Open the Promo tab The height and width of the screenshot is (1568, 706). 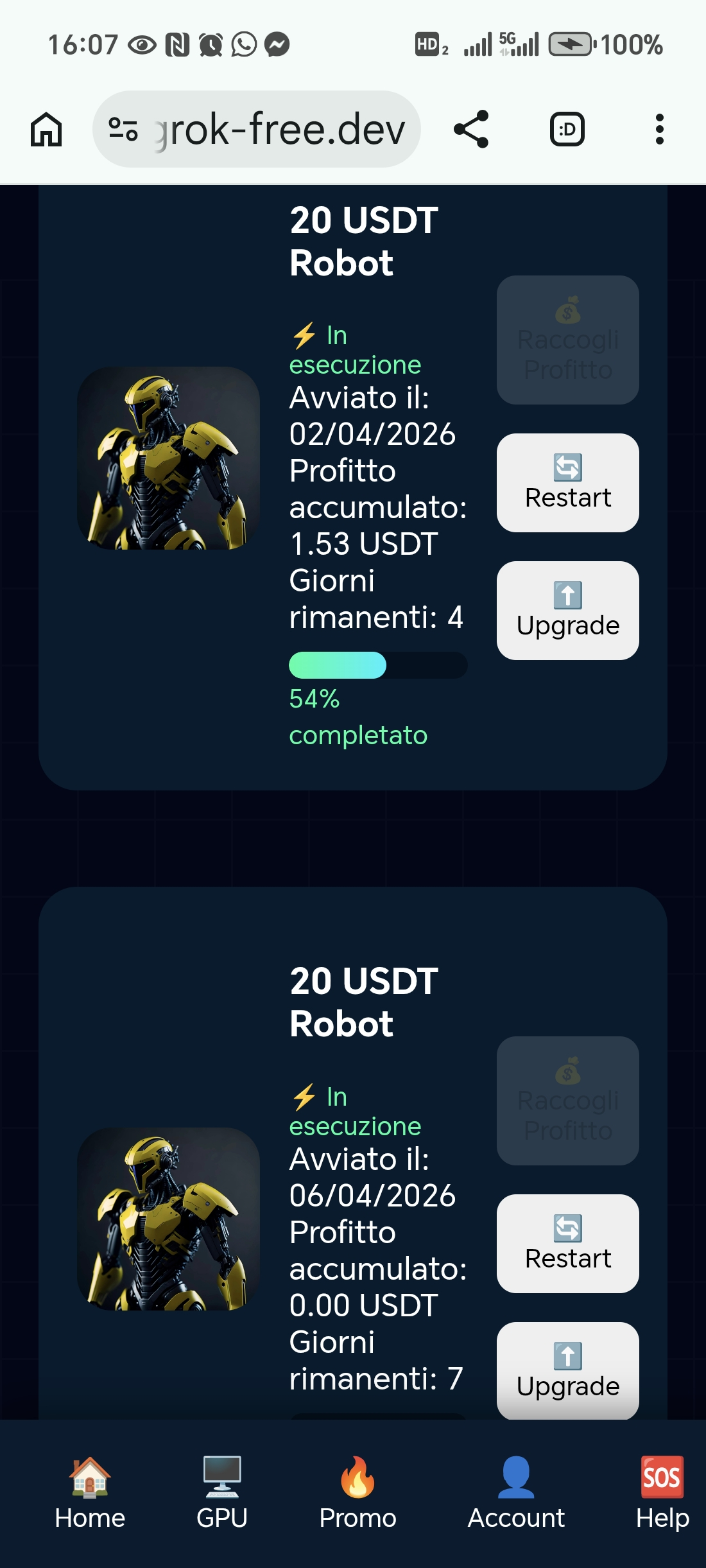click(x=357, y=1494)
